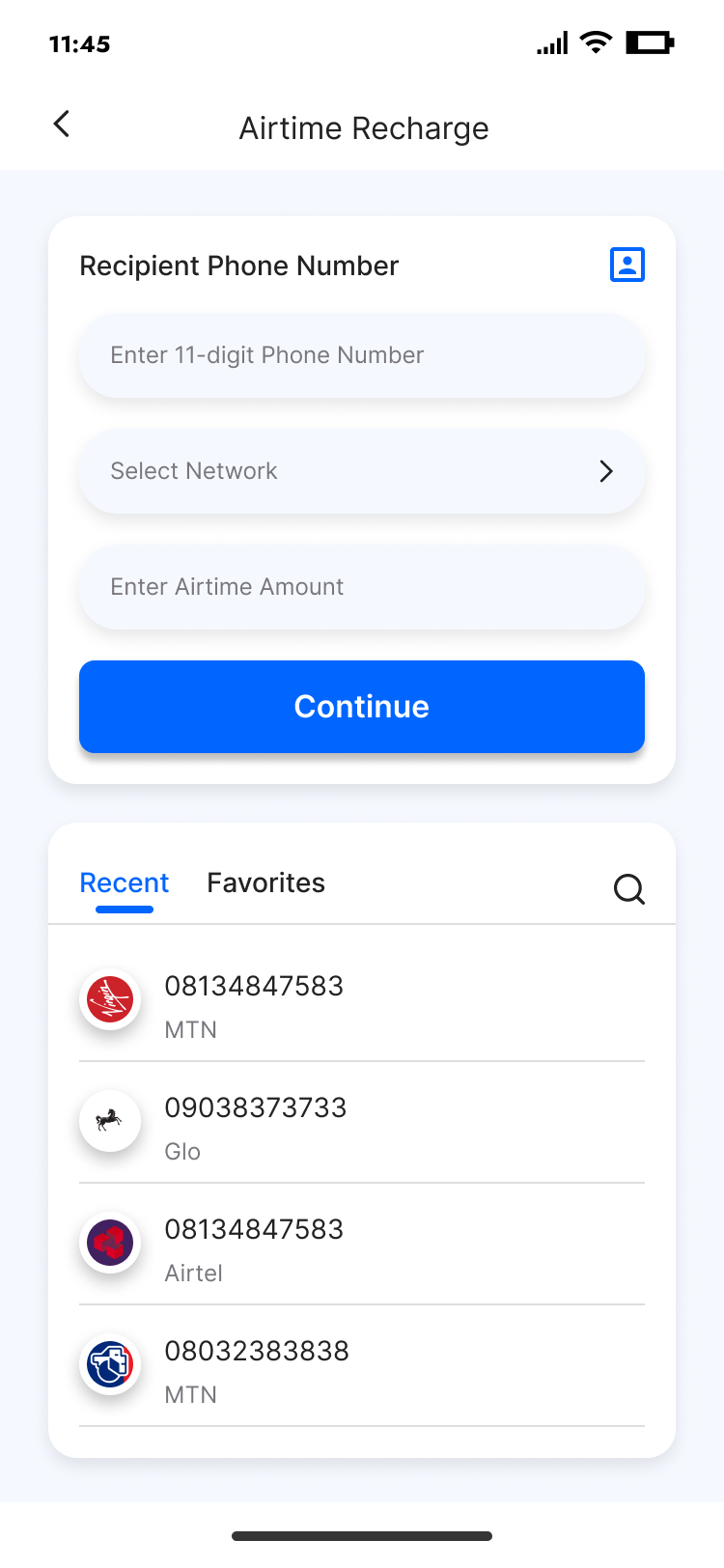Screen dimensions: 724x1568
Task: Select the red network logo beside 08134847583
Action: coord(109,999)
